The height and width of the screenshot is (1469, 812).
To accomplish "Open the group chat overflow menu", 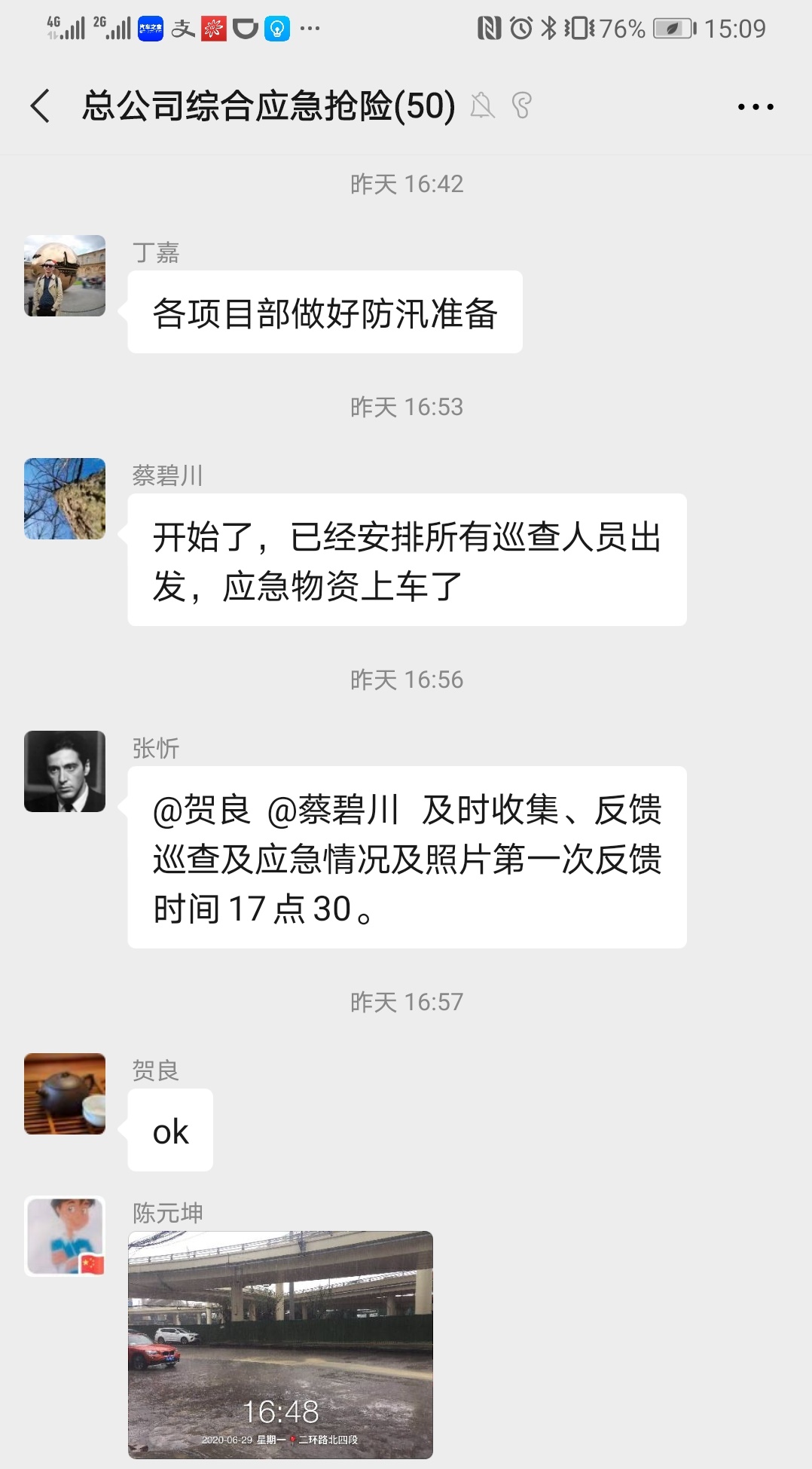I will click(x=756, y=106).
